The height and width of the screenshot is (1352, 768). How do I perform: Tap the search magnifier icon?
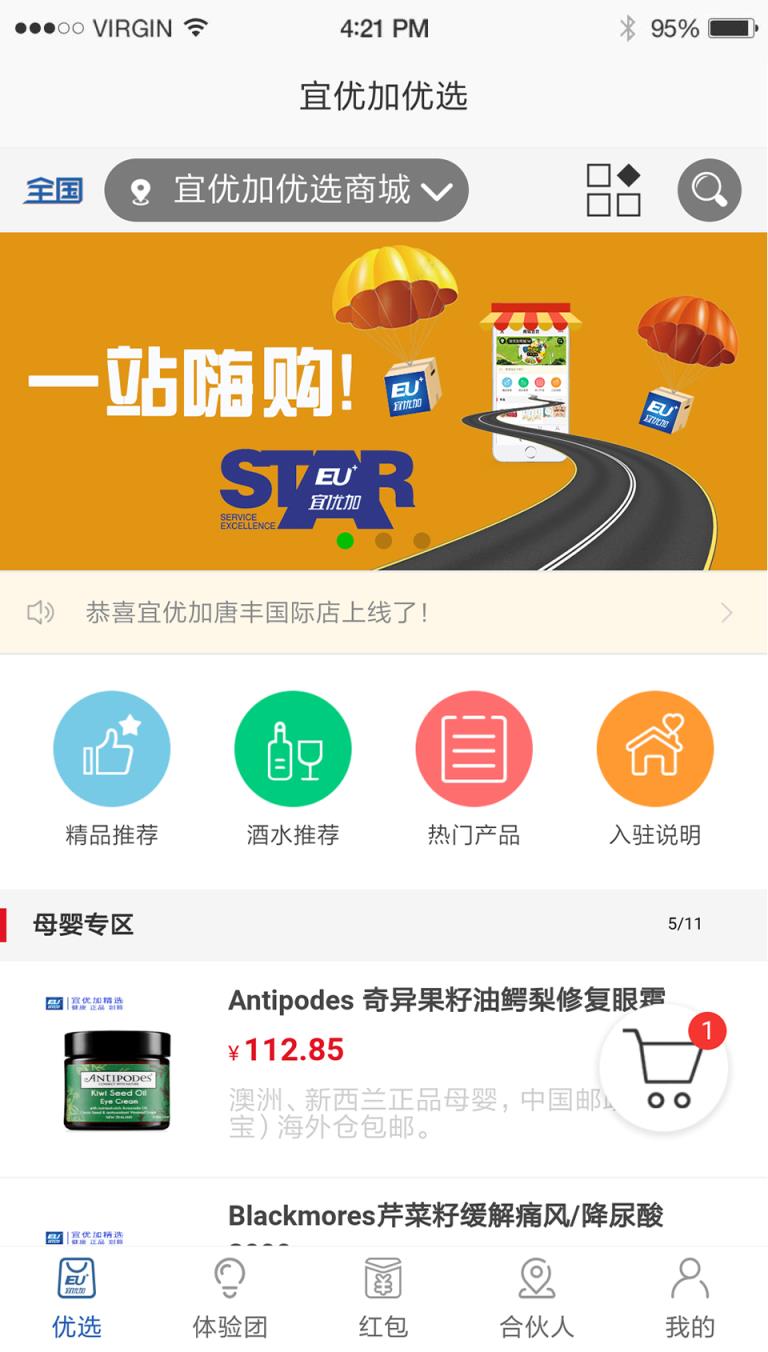(708, 190)
